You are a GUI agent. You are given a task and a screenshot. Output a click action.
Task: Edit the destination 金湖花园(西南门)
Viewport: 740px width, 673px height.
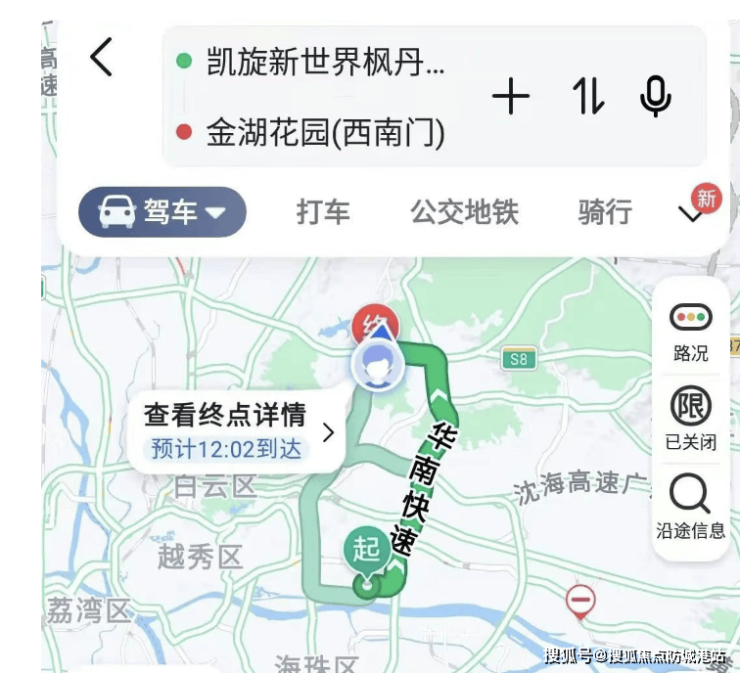[x=324, y=132]
